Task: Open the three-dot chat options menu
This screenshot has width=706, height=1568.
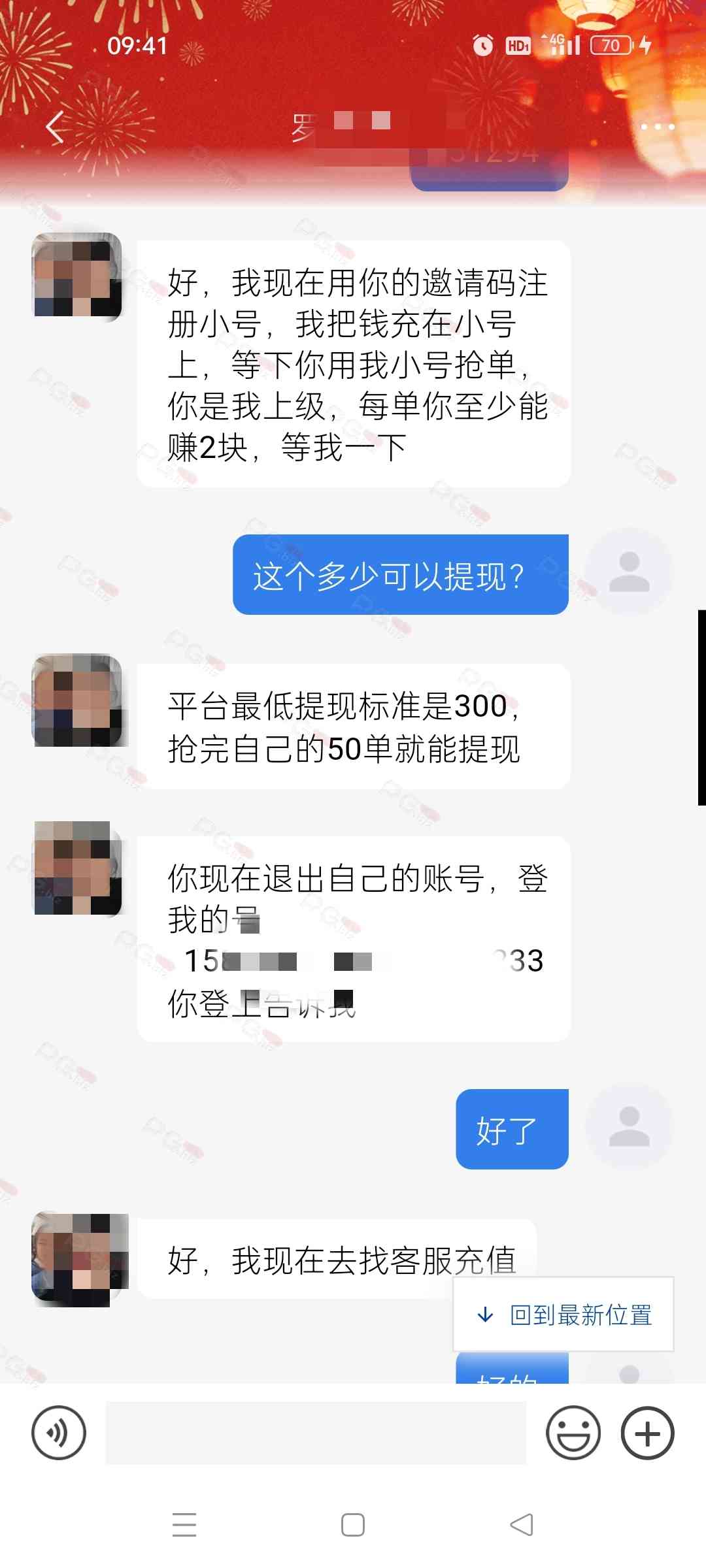Action: point(657,127)
